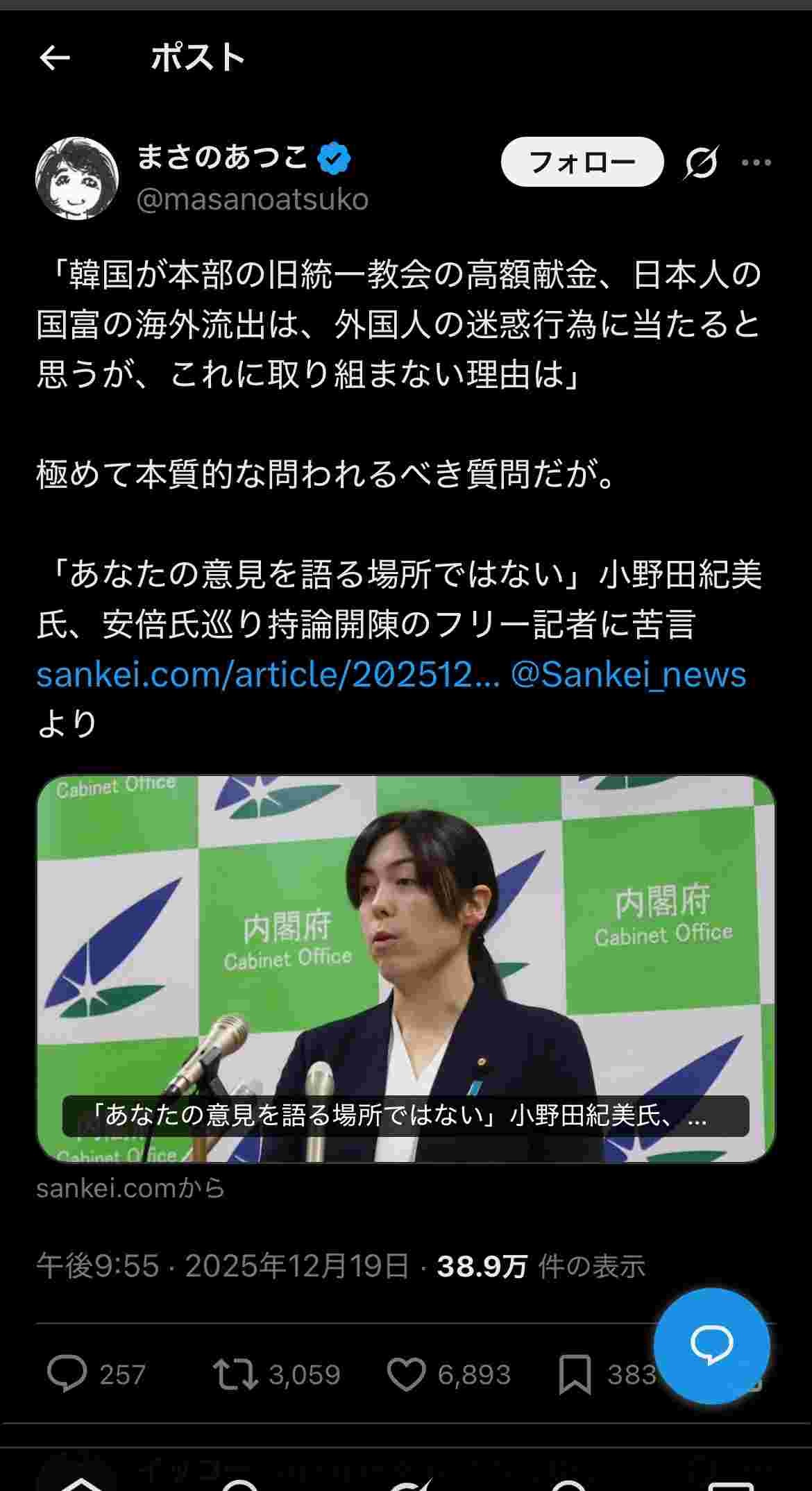
Task: Tap the blue floating reply button
Action: point(711,1345)
